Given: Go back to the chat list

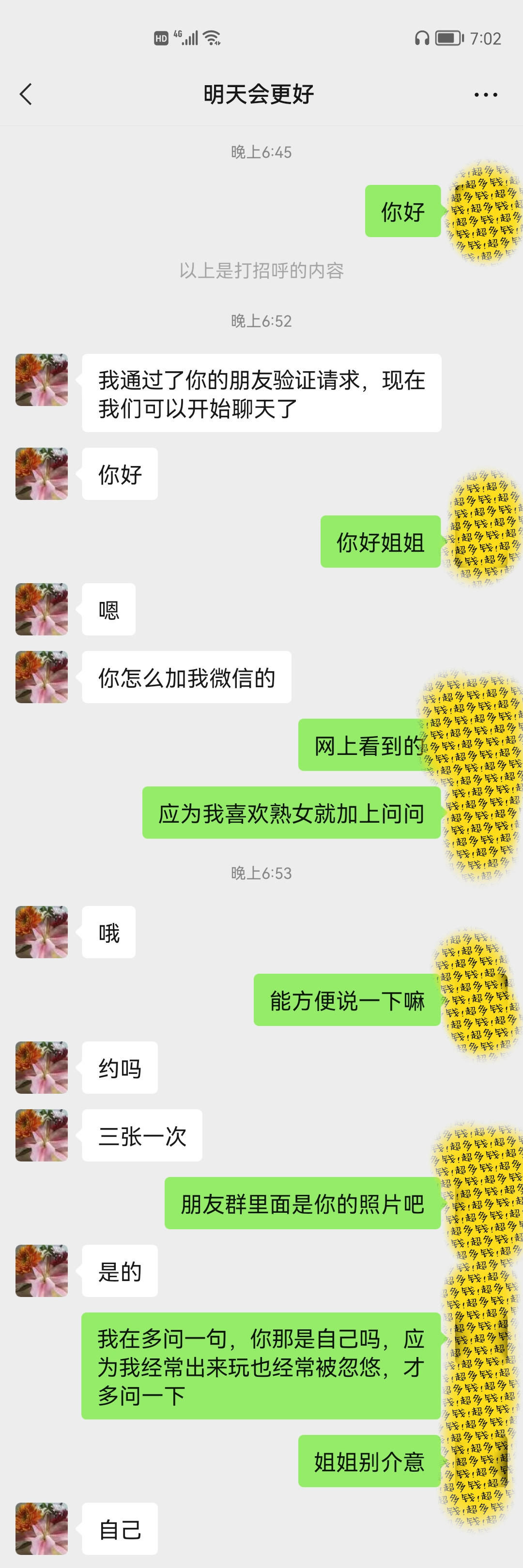Looking at the screenshot, I should pos(26,94).
